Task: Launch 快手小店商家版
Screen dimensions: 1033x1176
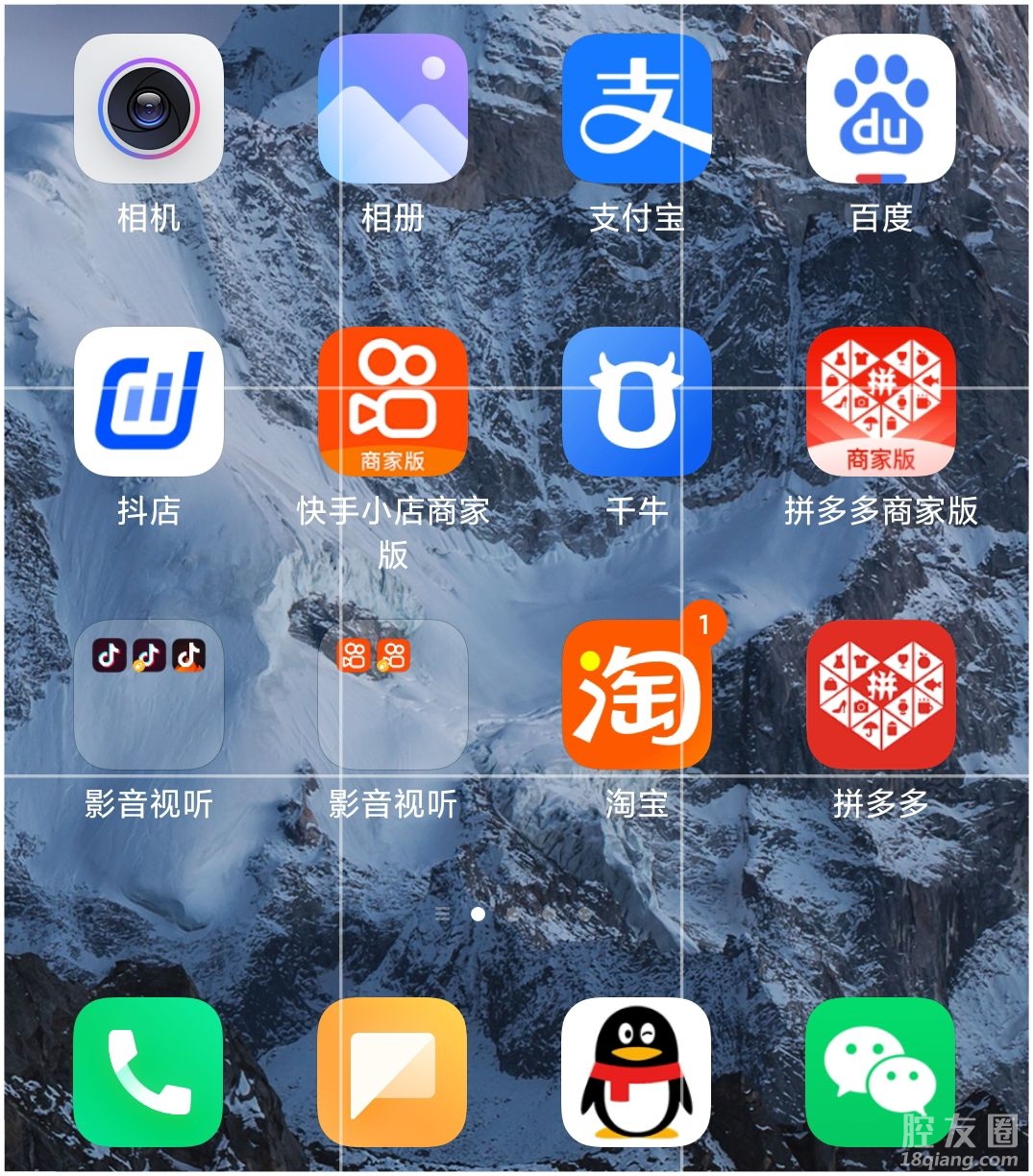Action: click(x=392, y=402)
